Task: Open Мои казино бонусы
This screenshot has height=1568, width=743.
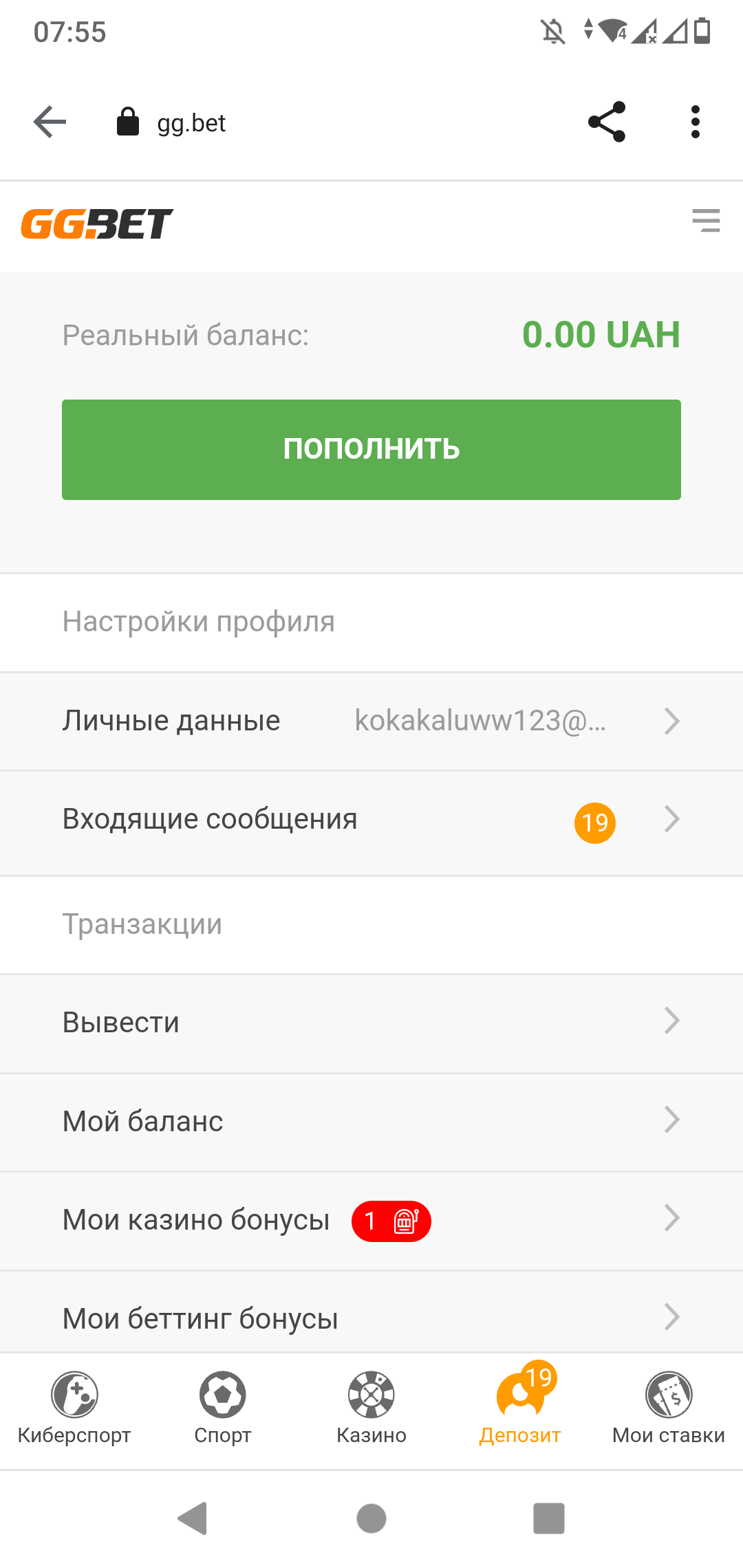Action: [x=371, y=1220]
